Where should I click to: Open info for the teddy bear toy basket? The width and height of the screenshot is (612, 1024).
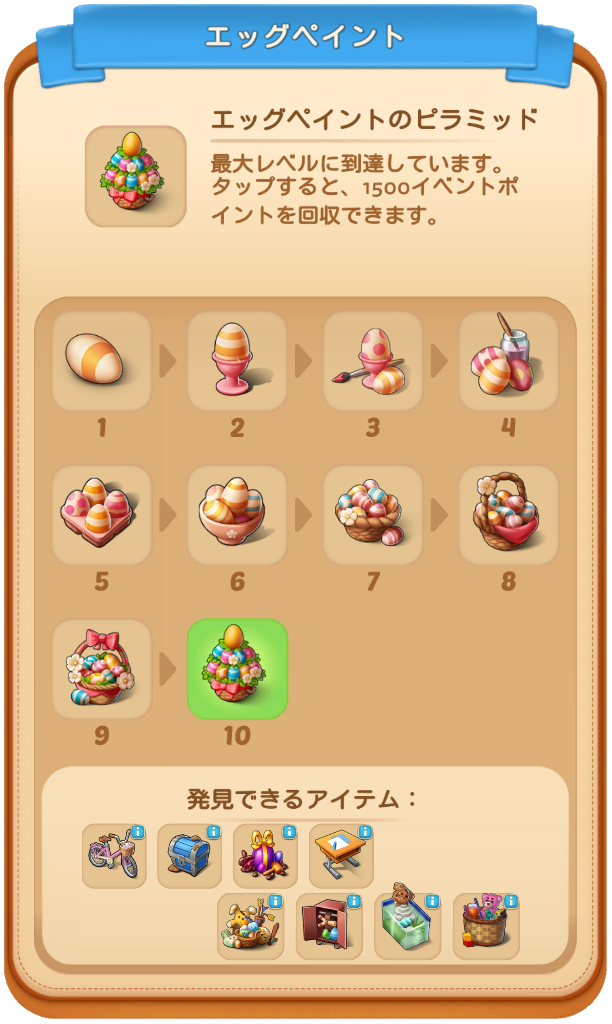486,927
